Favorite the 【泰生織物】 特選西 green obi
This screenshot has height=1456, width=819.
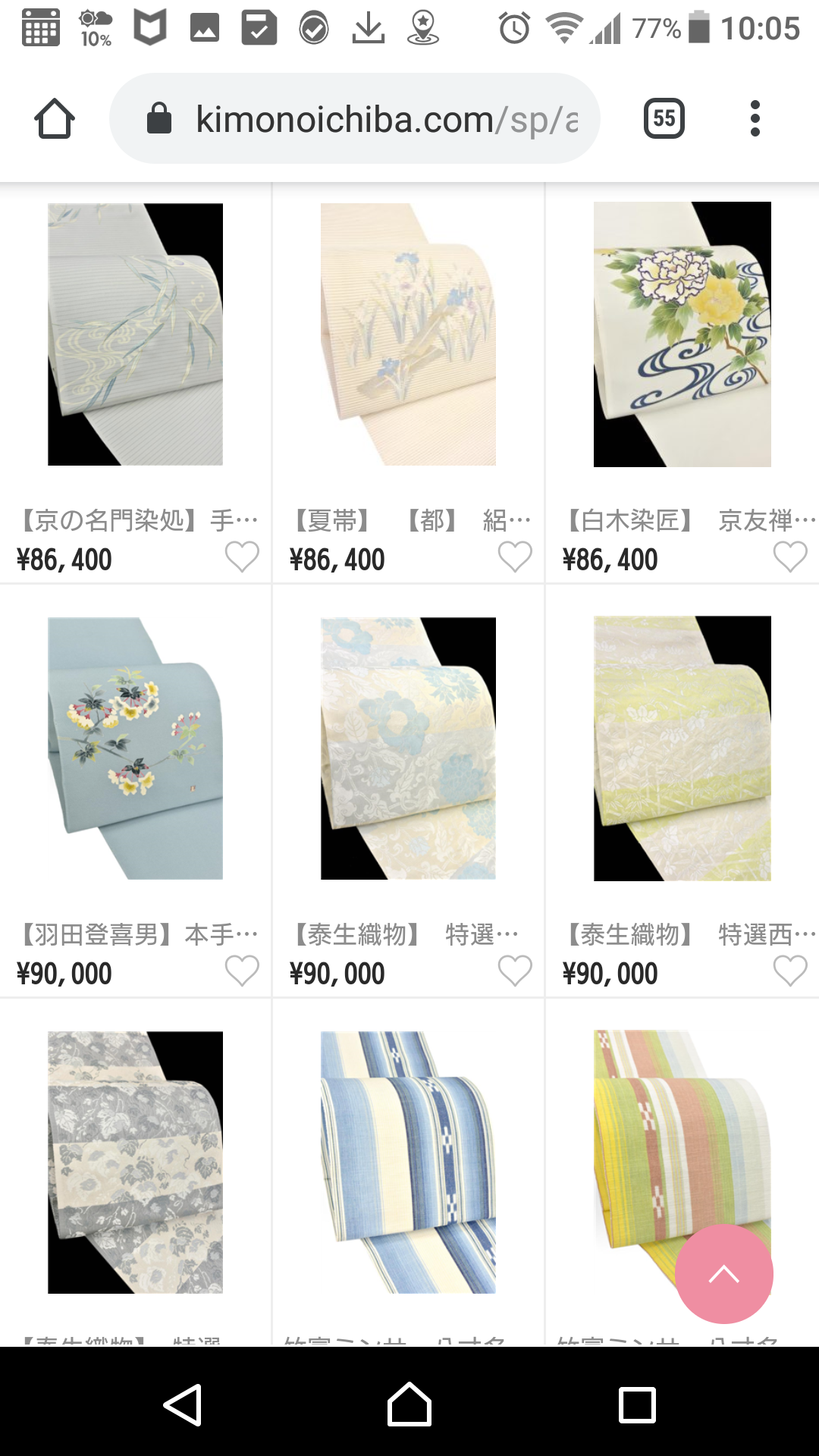(789, 971)
